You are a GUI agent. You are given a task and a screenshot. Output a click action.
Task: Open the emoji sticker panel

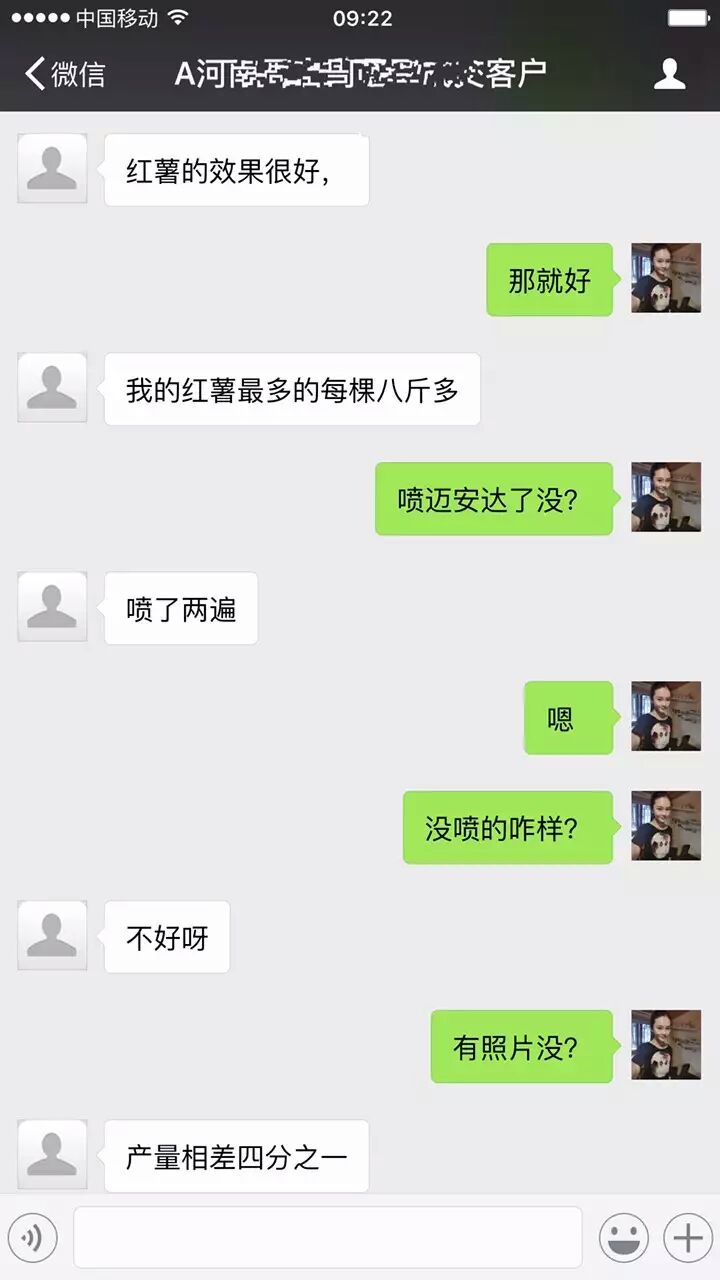pyautogui.click(x=623, y=1238)
